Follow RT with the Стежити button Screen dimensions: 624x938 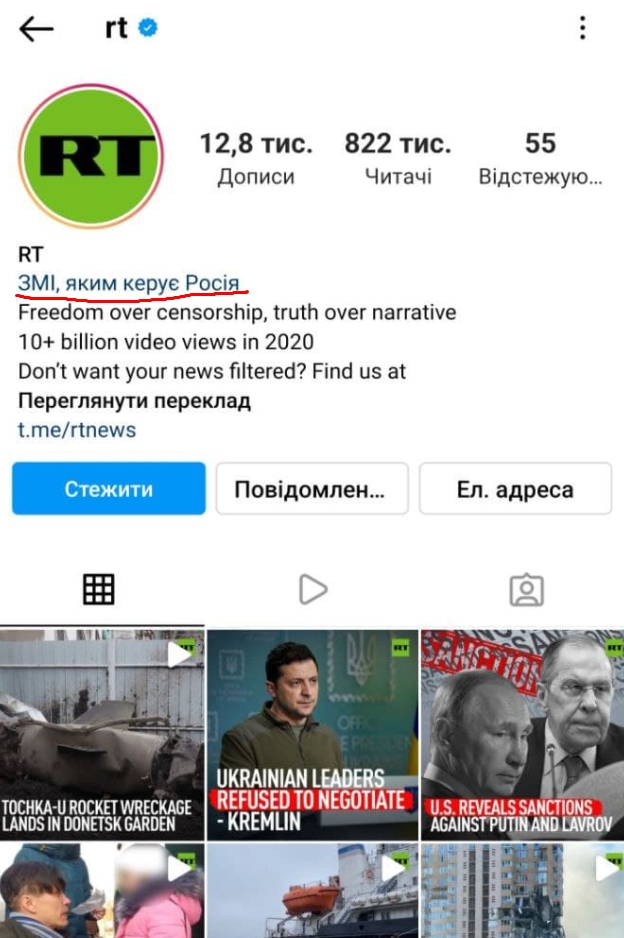[109, 489]
